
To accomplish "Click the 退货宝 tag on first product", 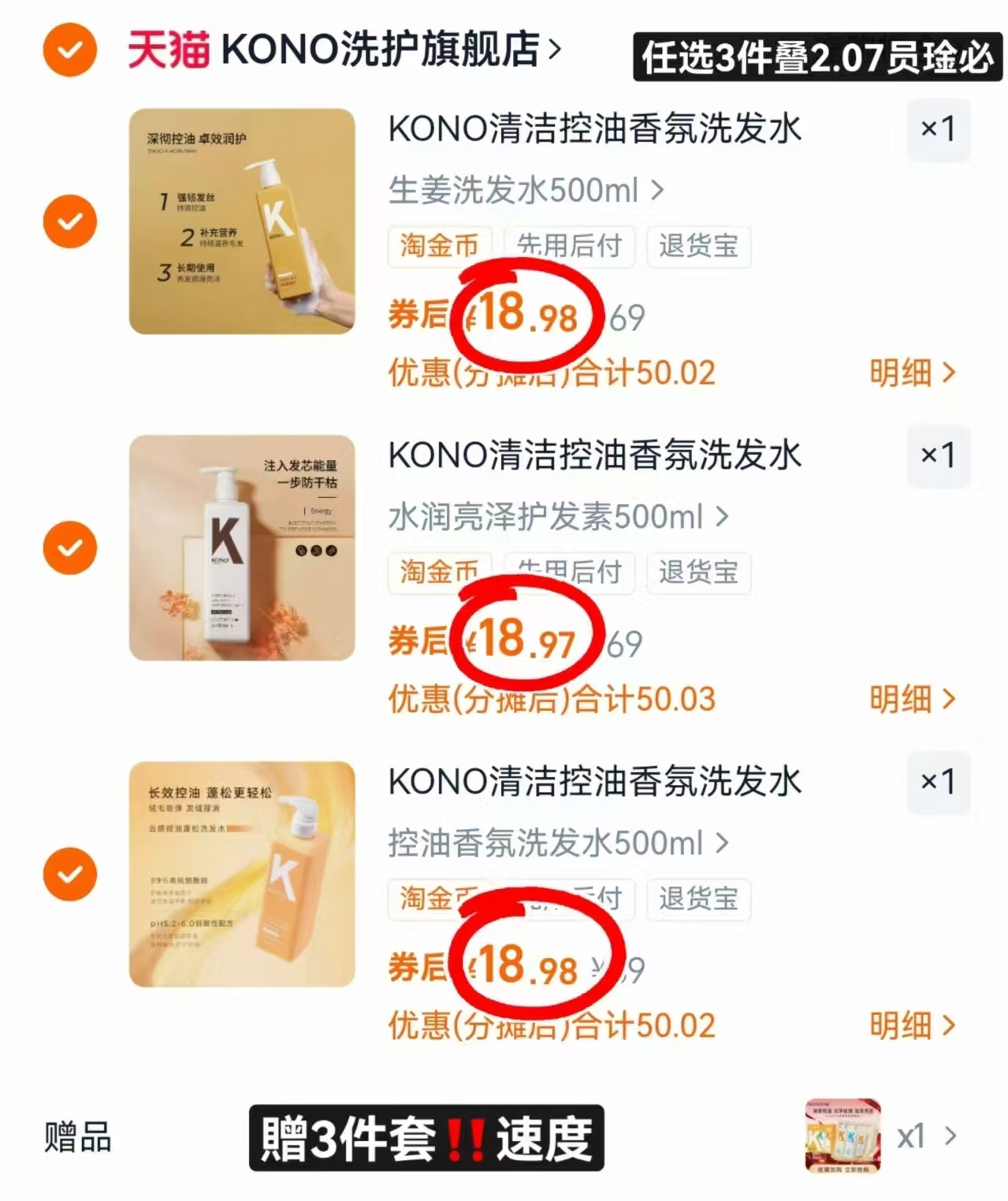I will tap(698, 247).
